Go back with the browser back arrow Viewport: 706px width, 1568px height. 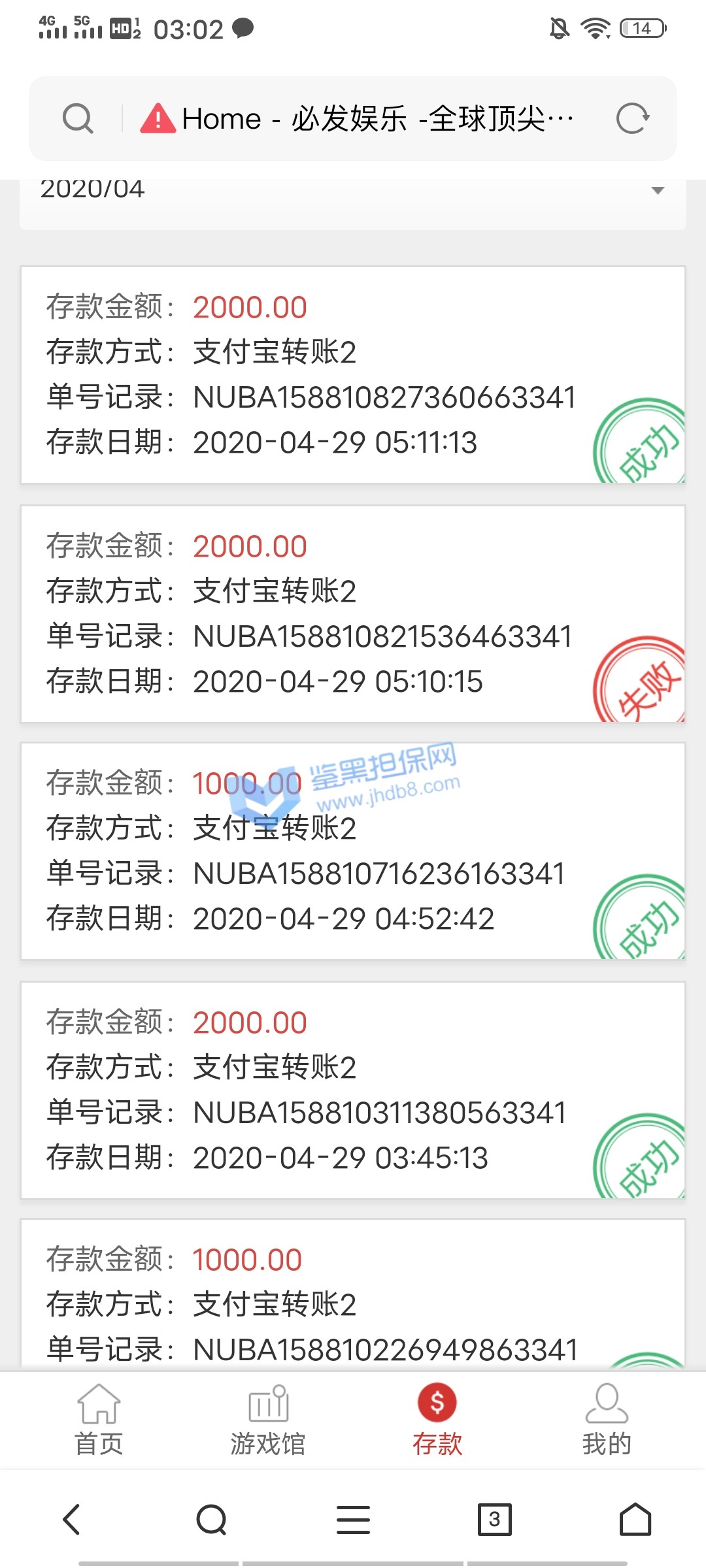click(71, 1519)
